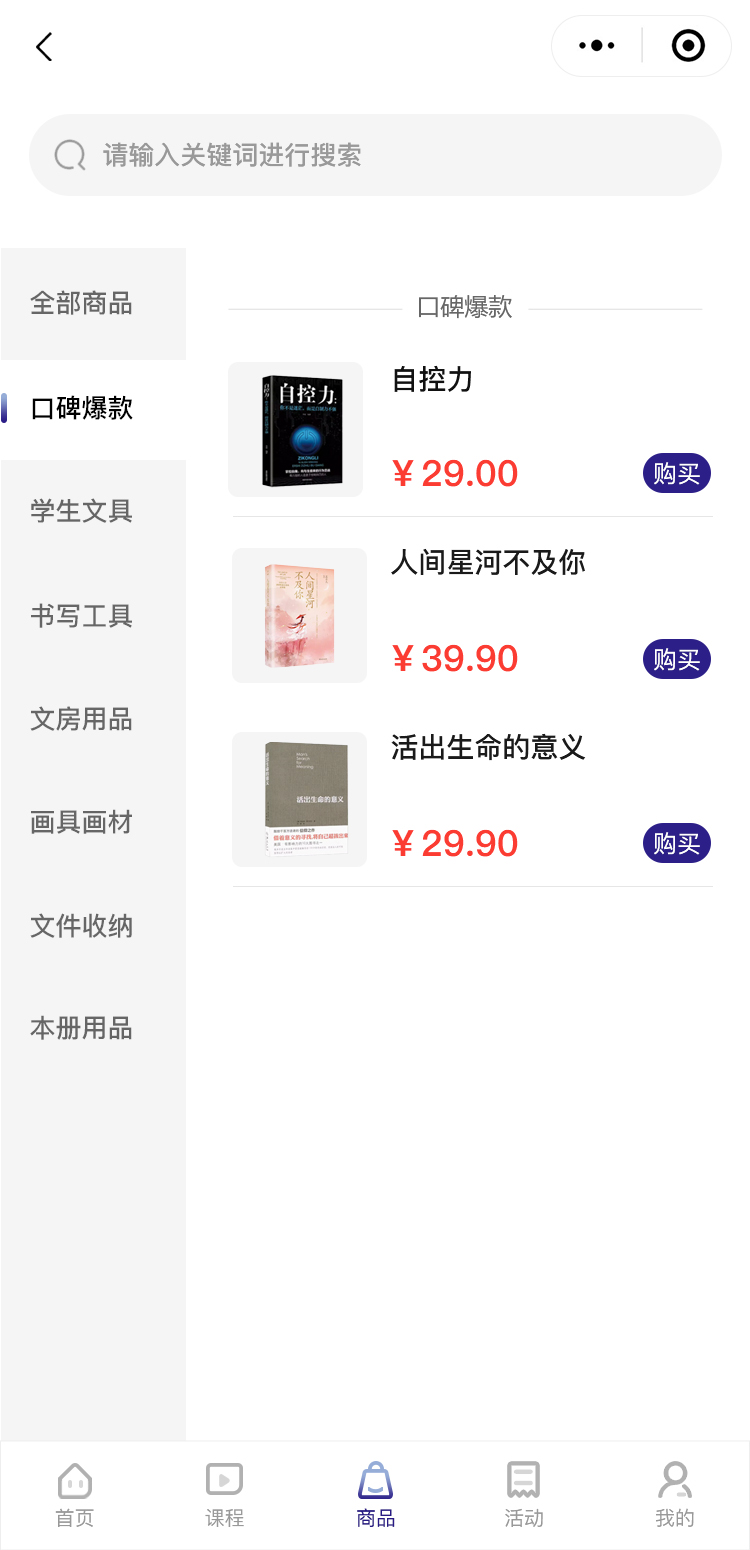
Task: Open the mini program more-options menu
Action: (x=597, y=46)
